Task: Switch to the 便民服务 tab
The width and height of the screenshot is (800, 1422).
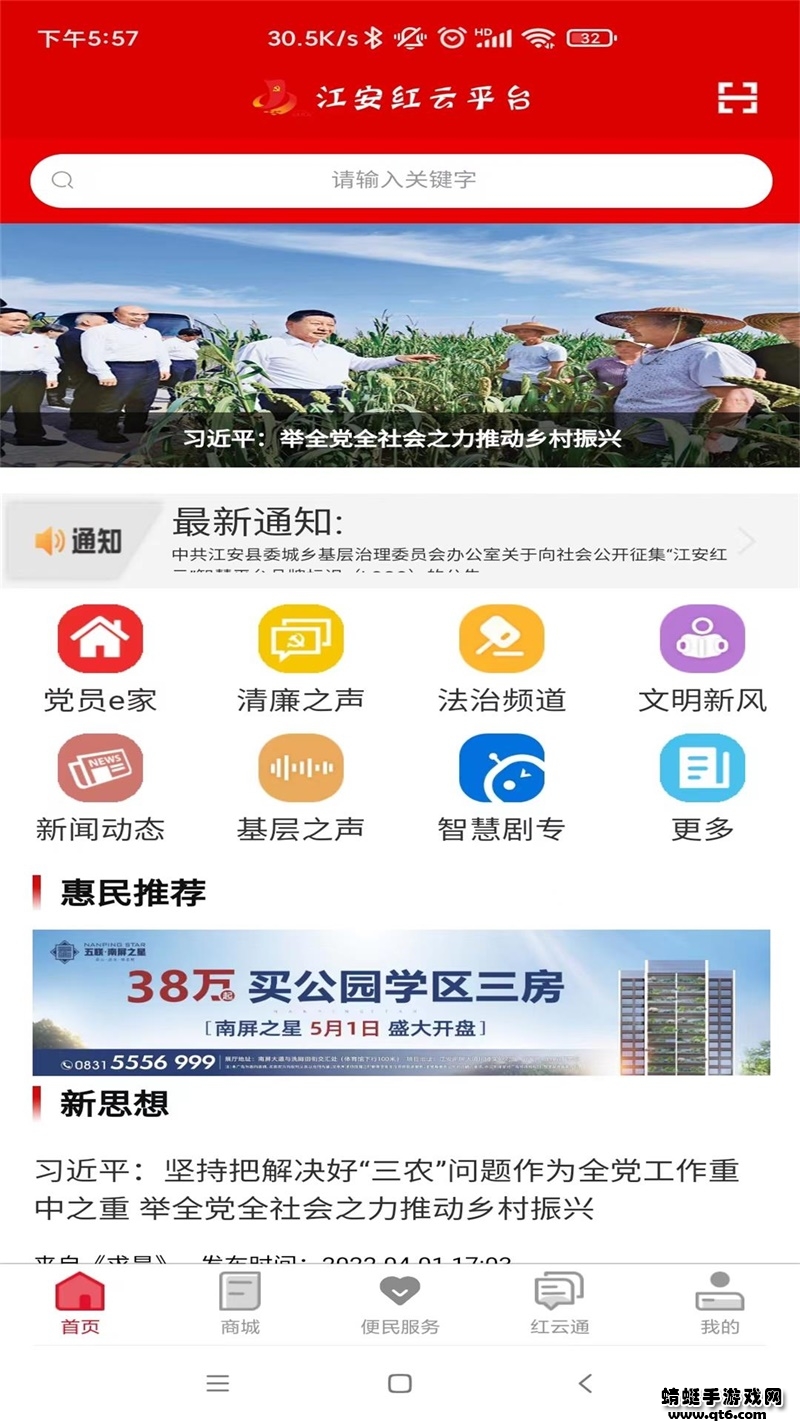Action: tap(400, 1304)
